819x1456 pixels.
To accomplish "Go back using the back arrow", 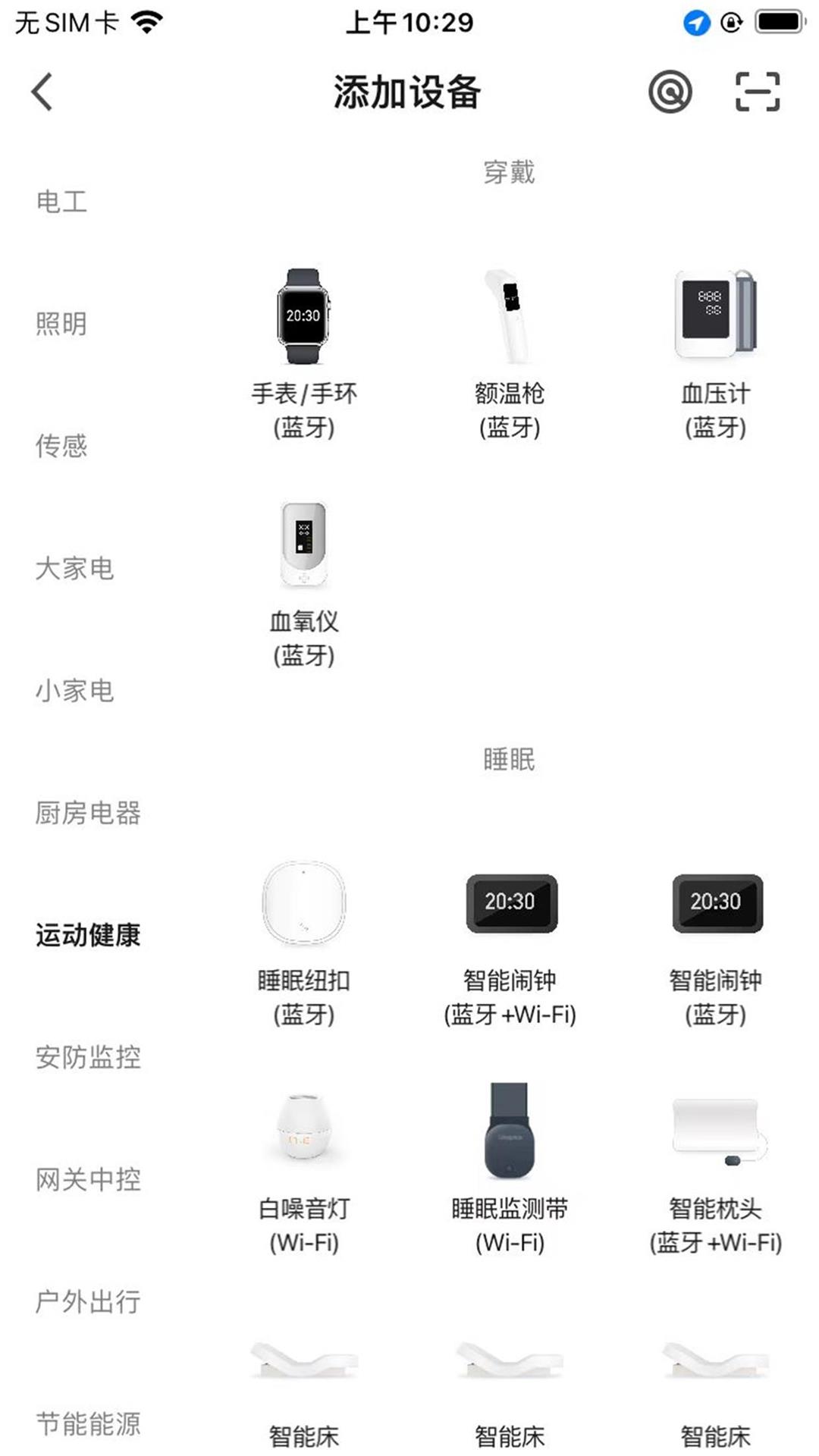I will 39,90.
